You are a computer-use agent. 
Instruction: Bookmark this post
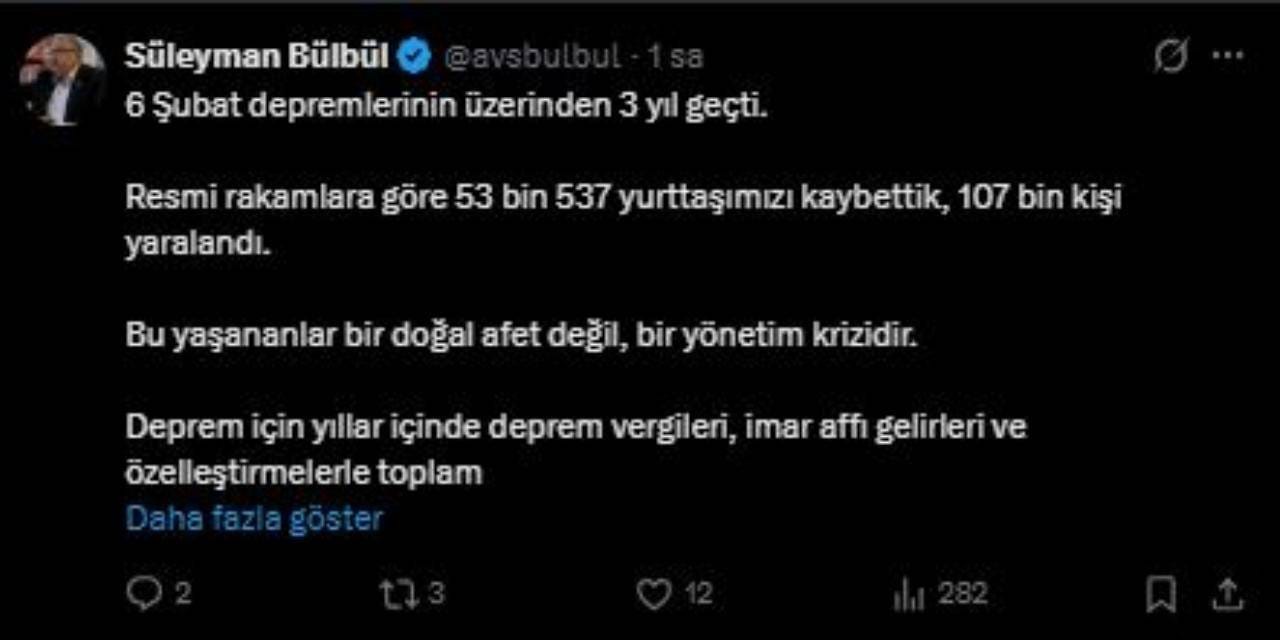(1161, 594)
